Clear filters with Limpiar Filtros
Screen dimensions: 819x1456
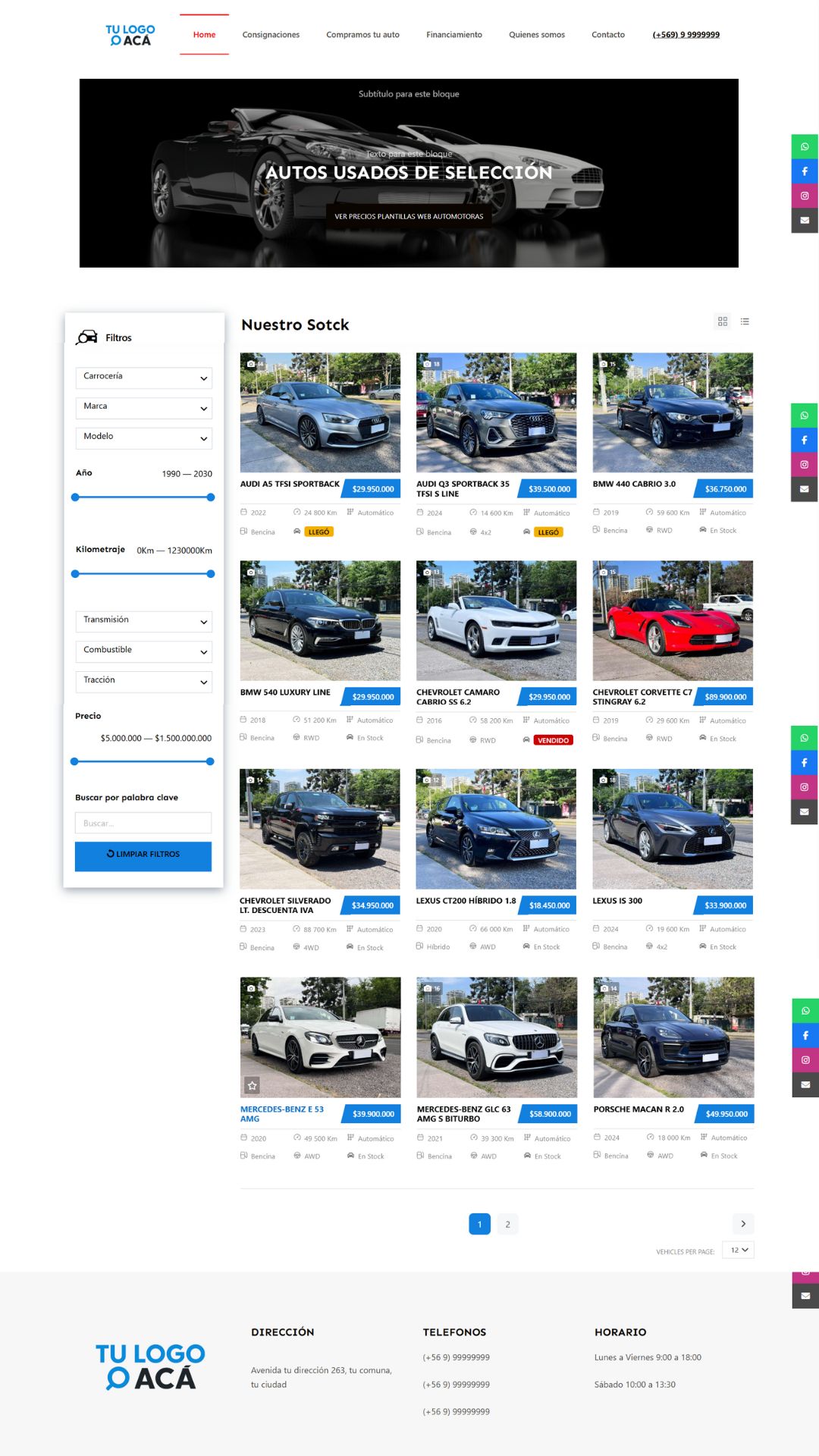point(143,855)
